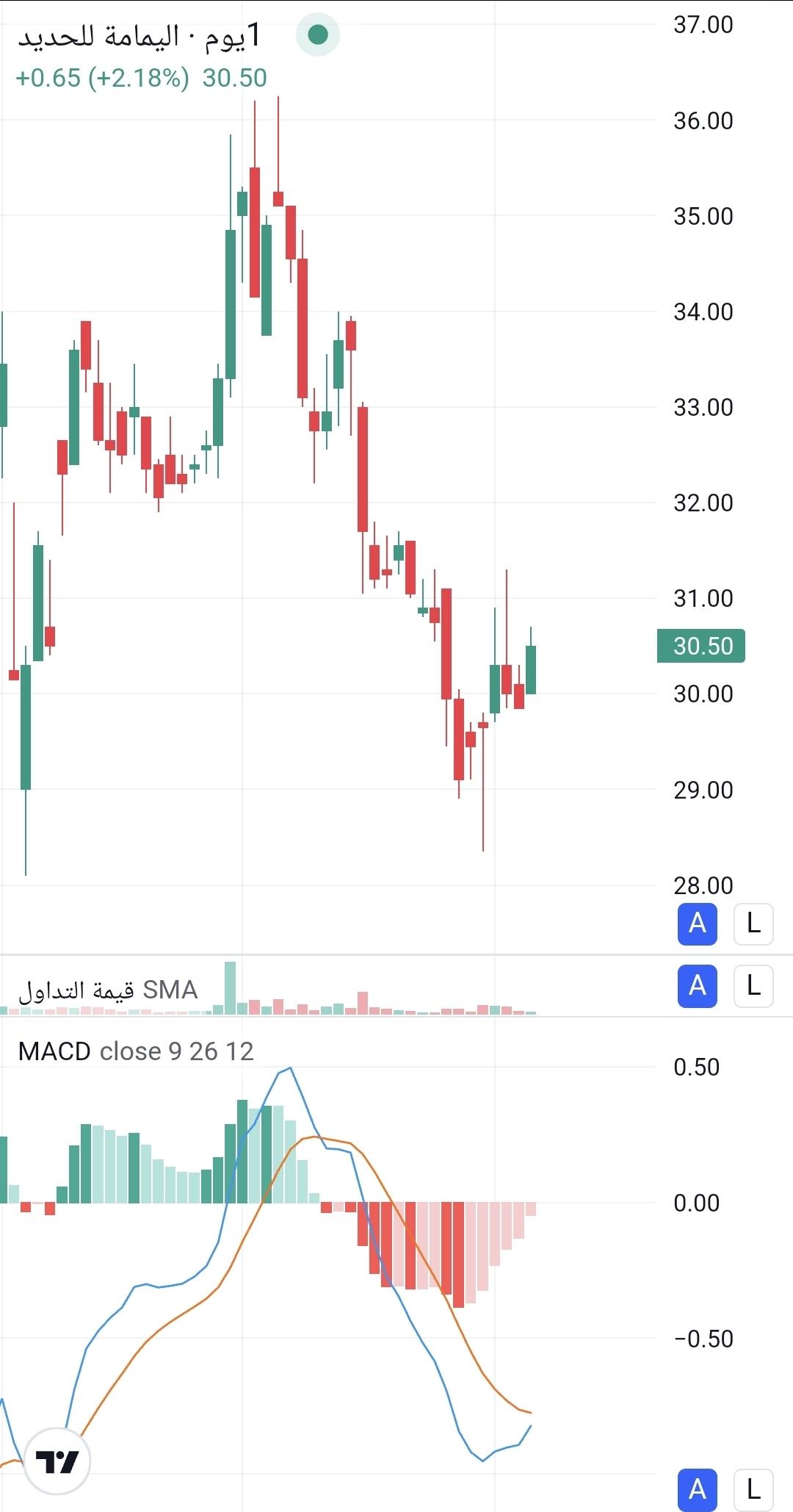This screenshot has width=793, height=1512.
Task: Open the قيمة التداول SMA indicator legend
Action: 108,990
